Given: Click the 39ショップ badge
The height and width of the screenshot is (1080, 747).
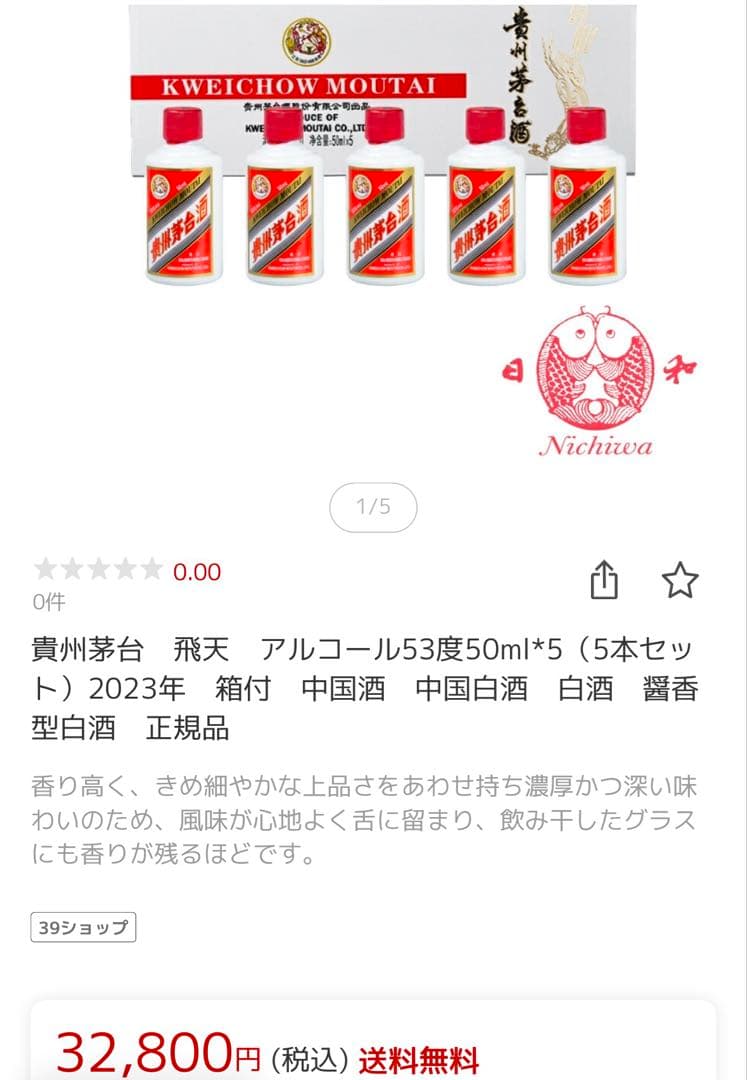Looking at the screenshot, I should pos(82,928).
